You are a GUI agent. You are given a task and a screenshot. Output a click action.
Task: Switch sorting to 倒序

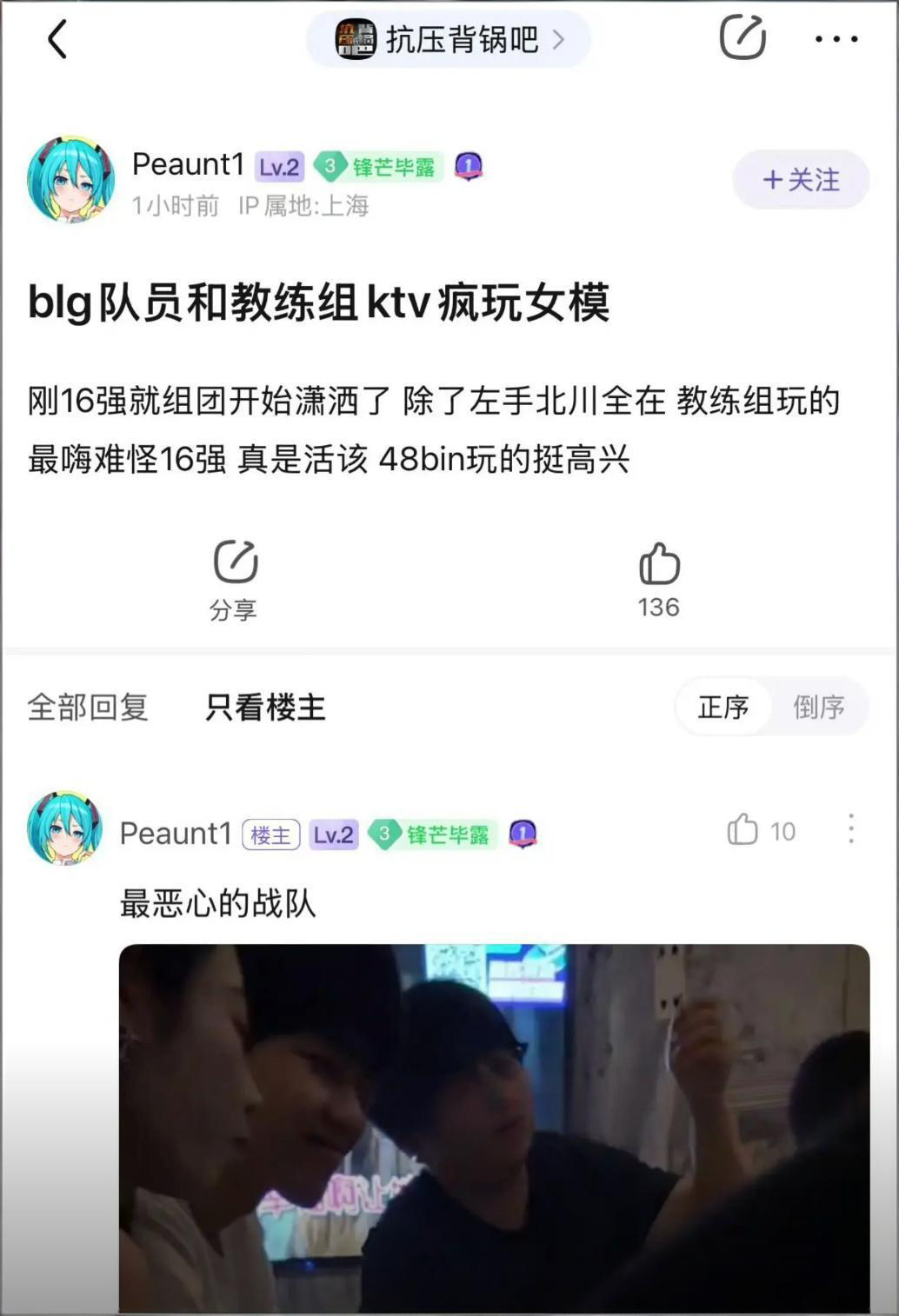tap(817, 707)
